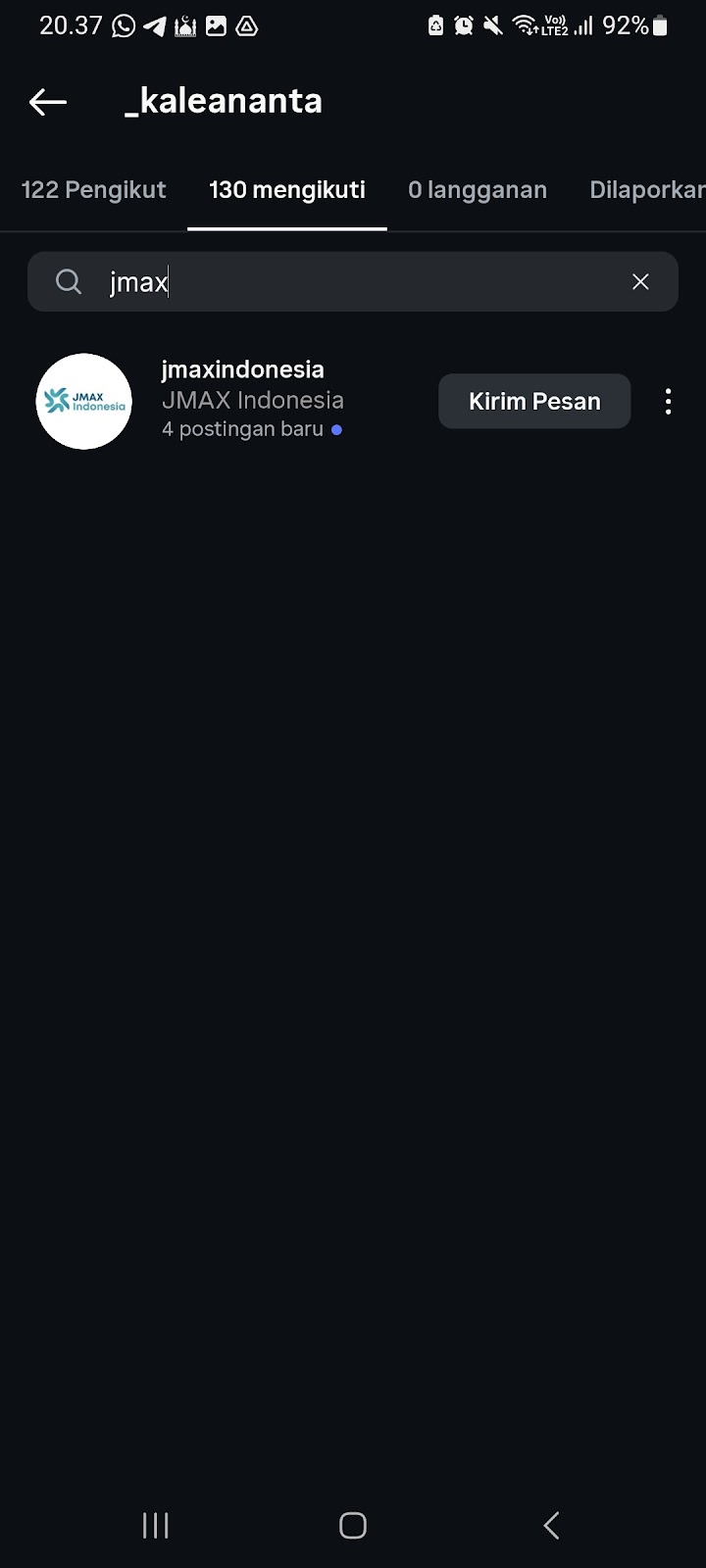Clear the jmax search text
Image resolution: width=706 pixels, height=1568 pixels.
point(640,282)
